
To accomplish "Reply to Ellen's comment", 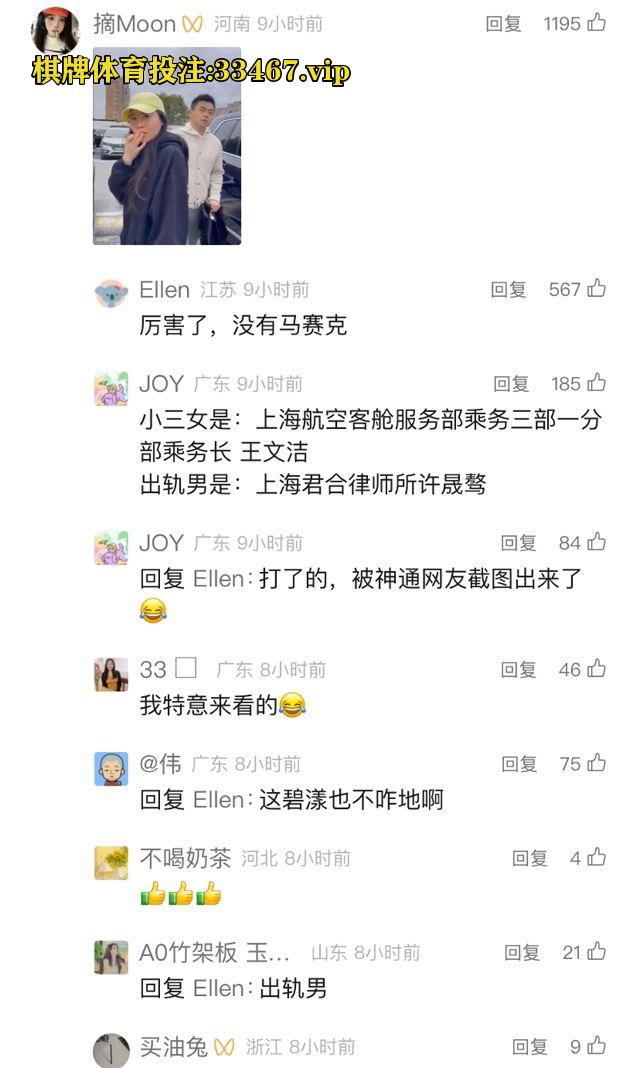I will [508, 290].
